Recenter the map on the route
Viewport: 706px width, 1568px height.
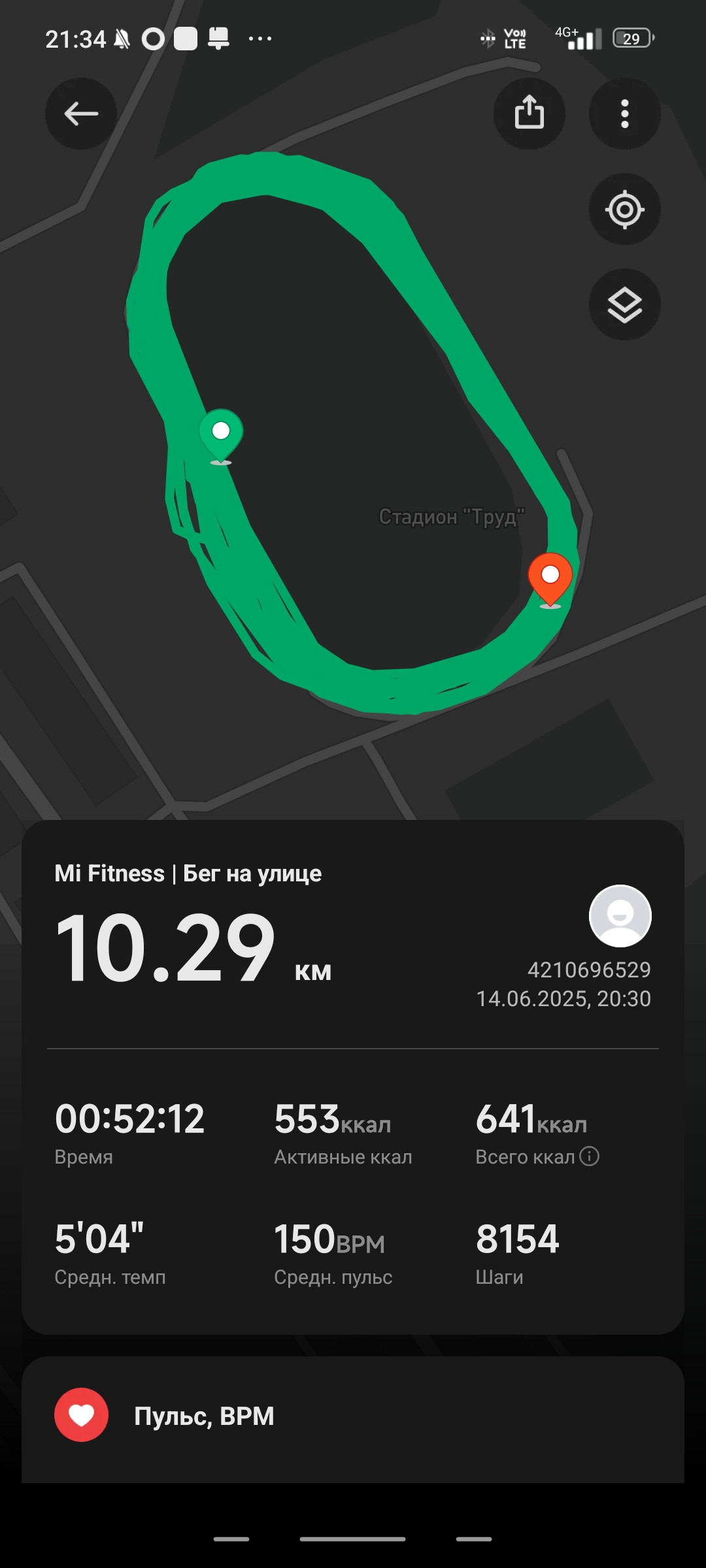pos(625,209)
